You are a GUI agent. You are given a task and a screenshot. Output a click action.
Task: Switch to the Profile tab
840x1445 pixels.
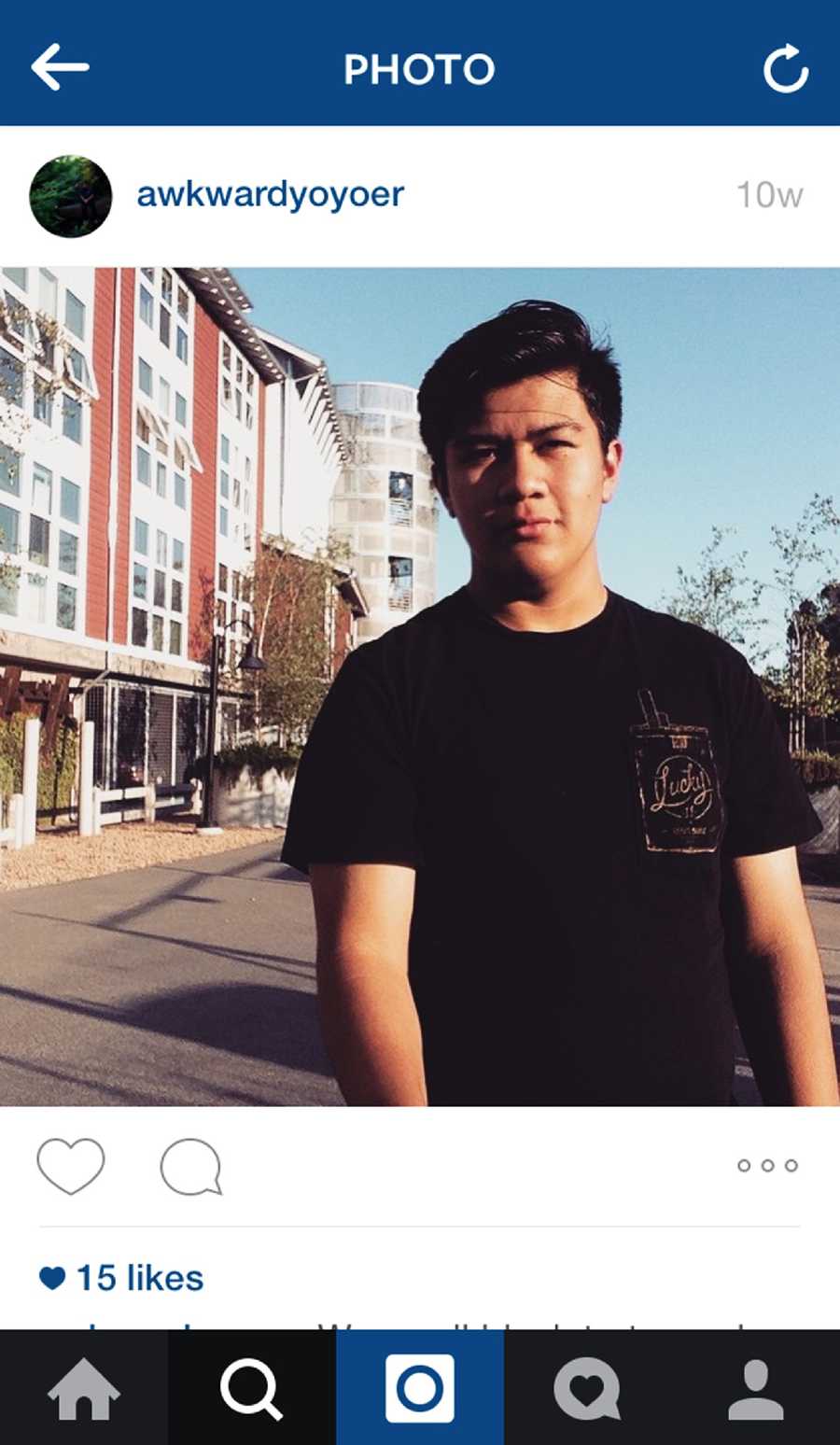click(x=755, y=1388)
